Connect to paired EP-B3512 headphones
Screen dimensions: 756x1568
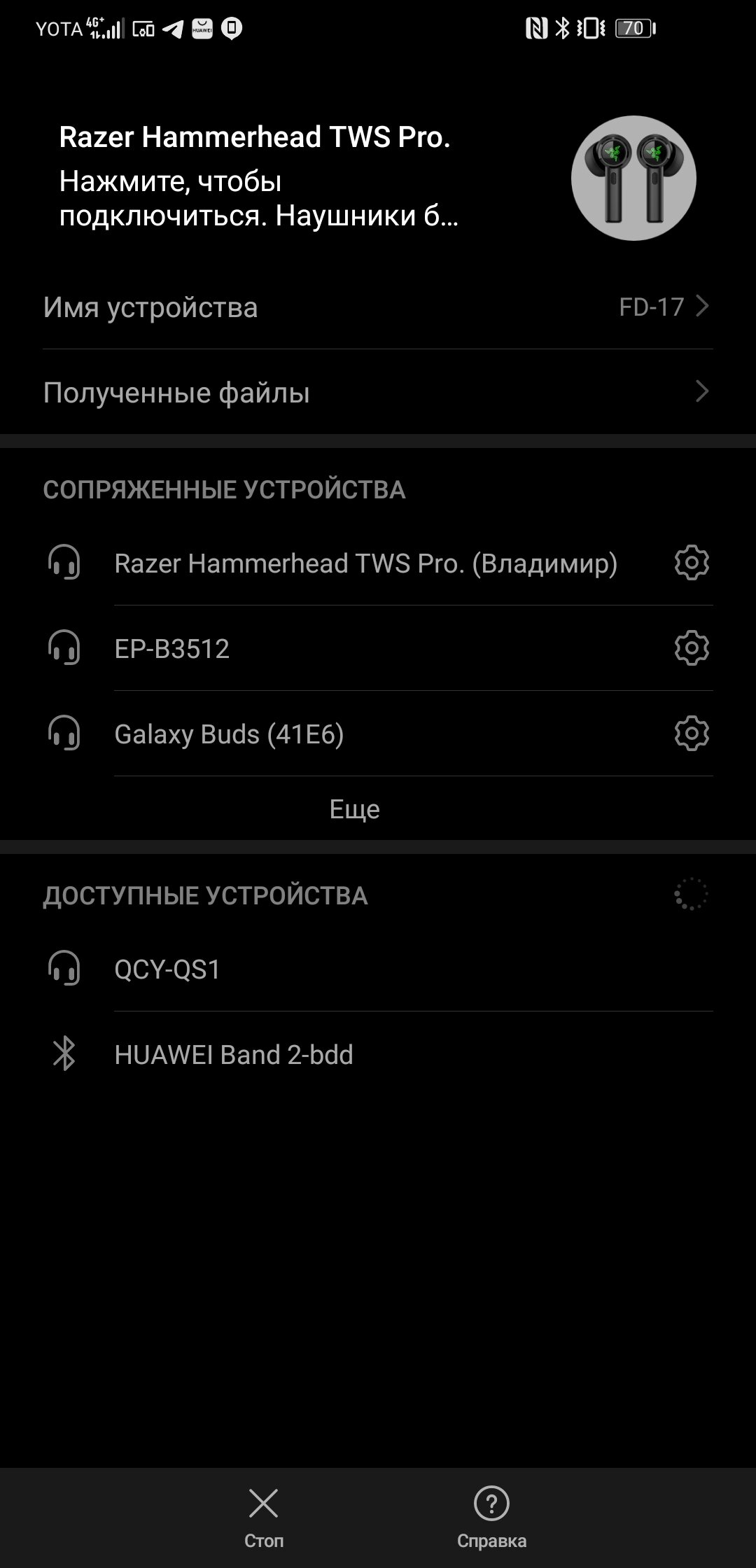coord(350,649)
